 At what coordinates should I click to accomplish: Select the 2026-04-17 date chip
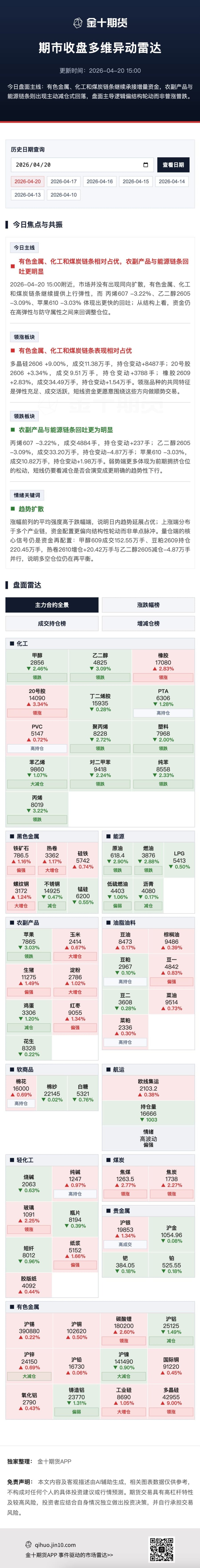pos(63,181)
